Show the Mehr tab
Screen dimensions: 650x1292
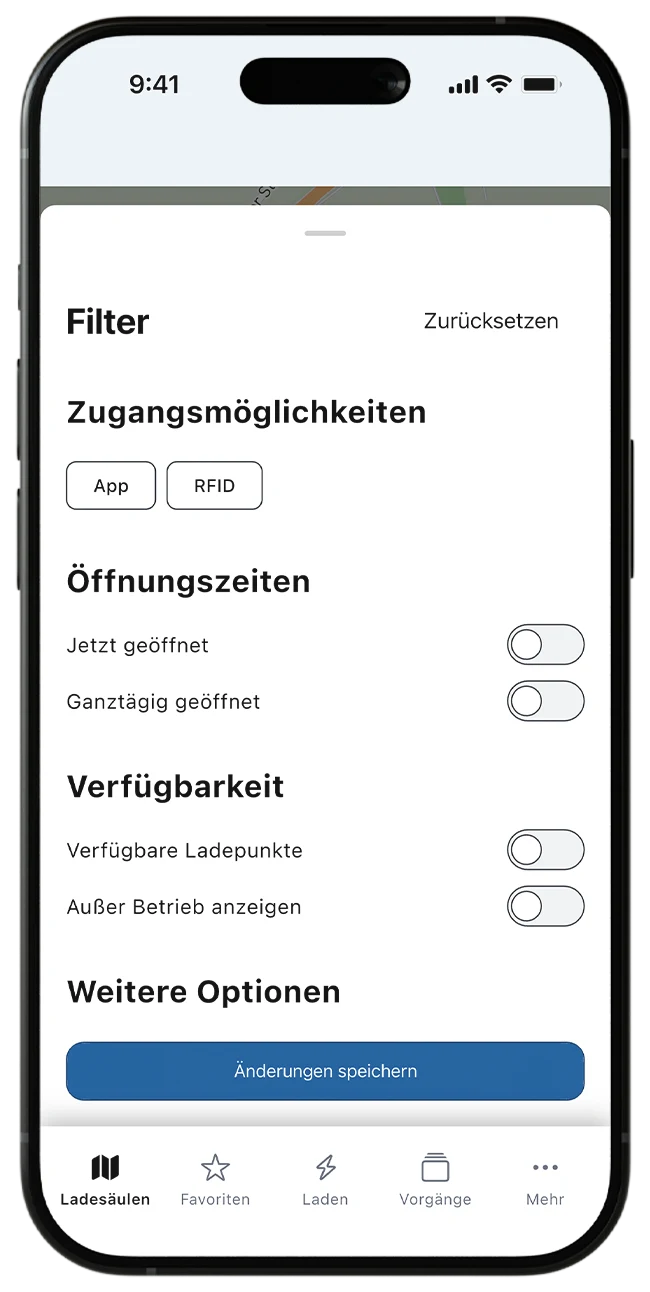click(x=545, y=1180)
